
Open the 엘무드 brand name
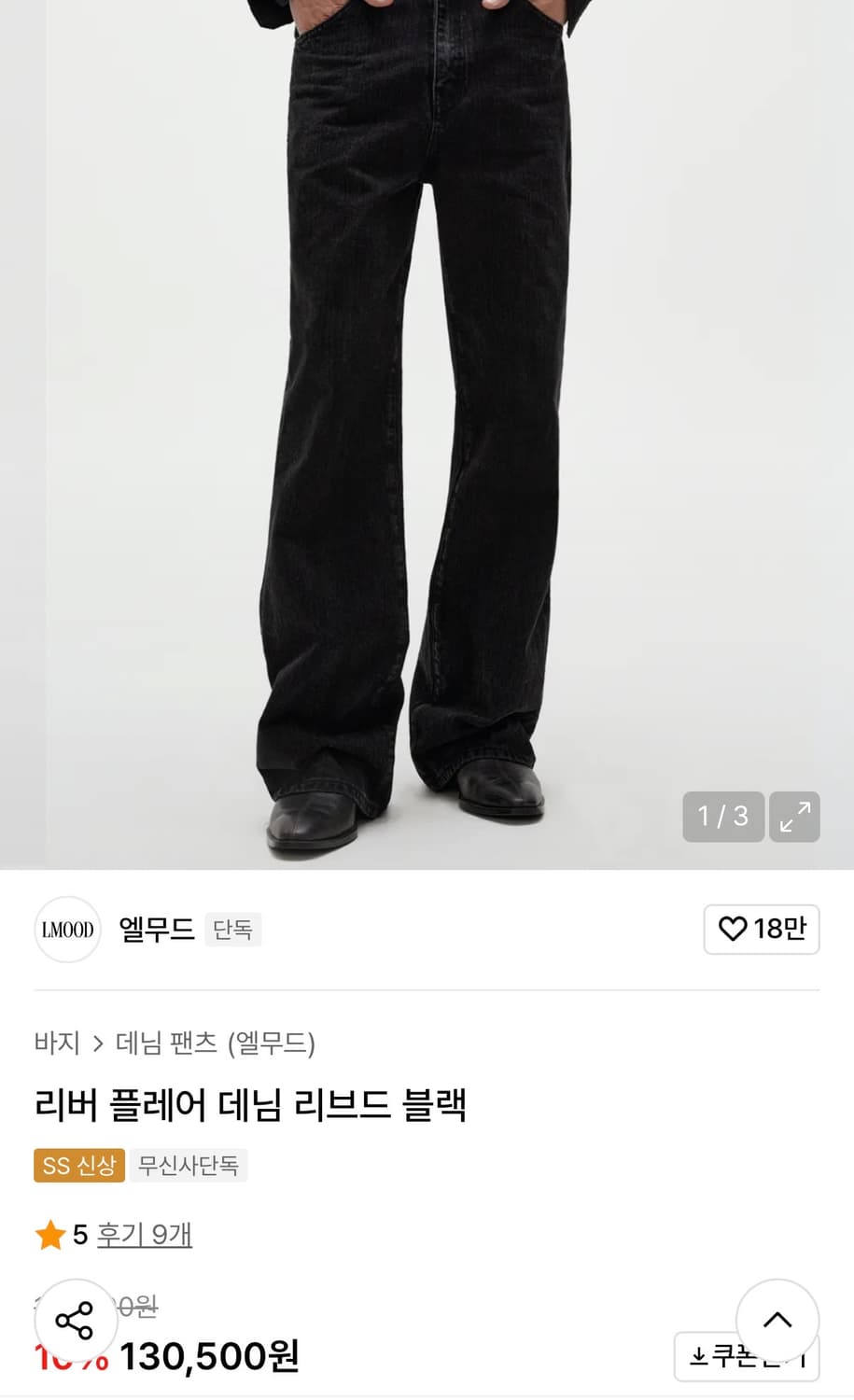156,930
